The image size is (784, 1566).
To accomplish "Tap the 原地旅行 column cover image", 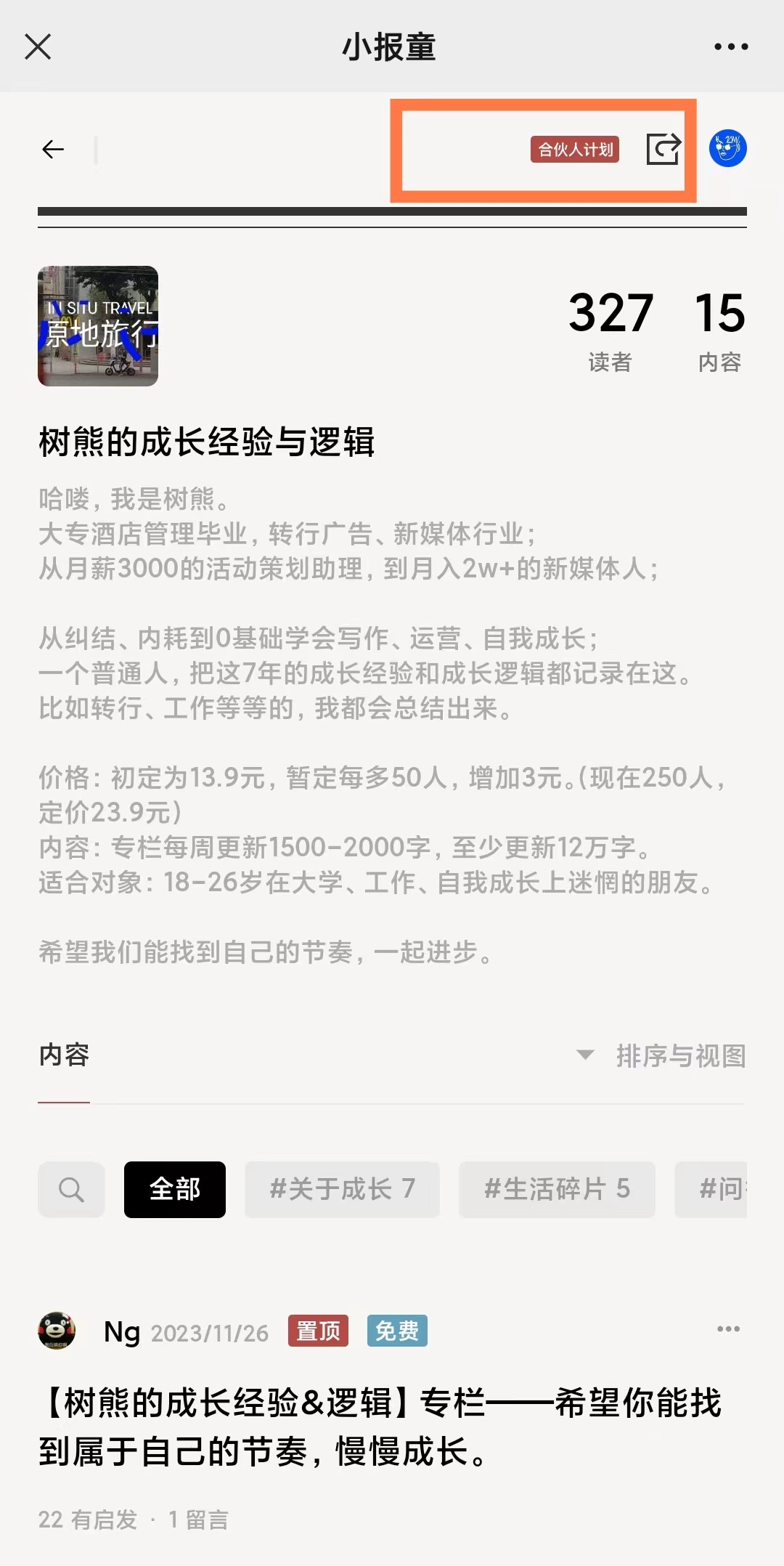I will pyautogui.click(x=98, y=326).
